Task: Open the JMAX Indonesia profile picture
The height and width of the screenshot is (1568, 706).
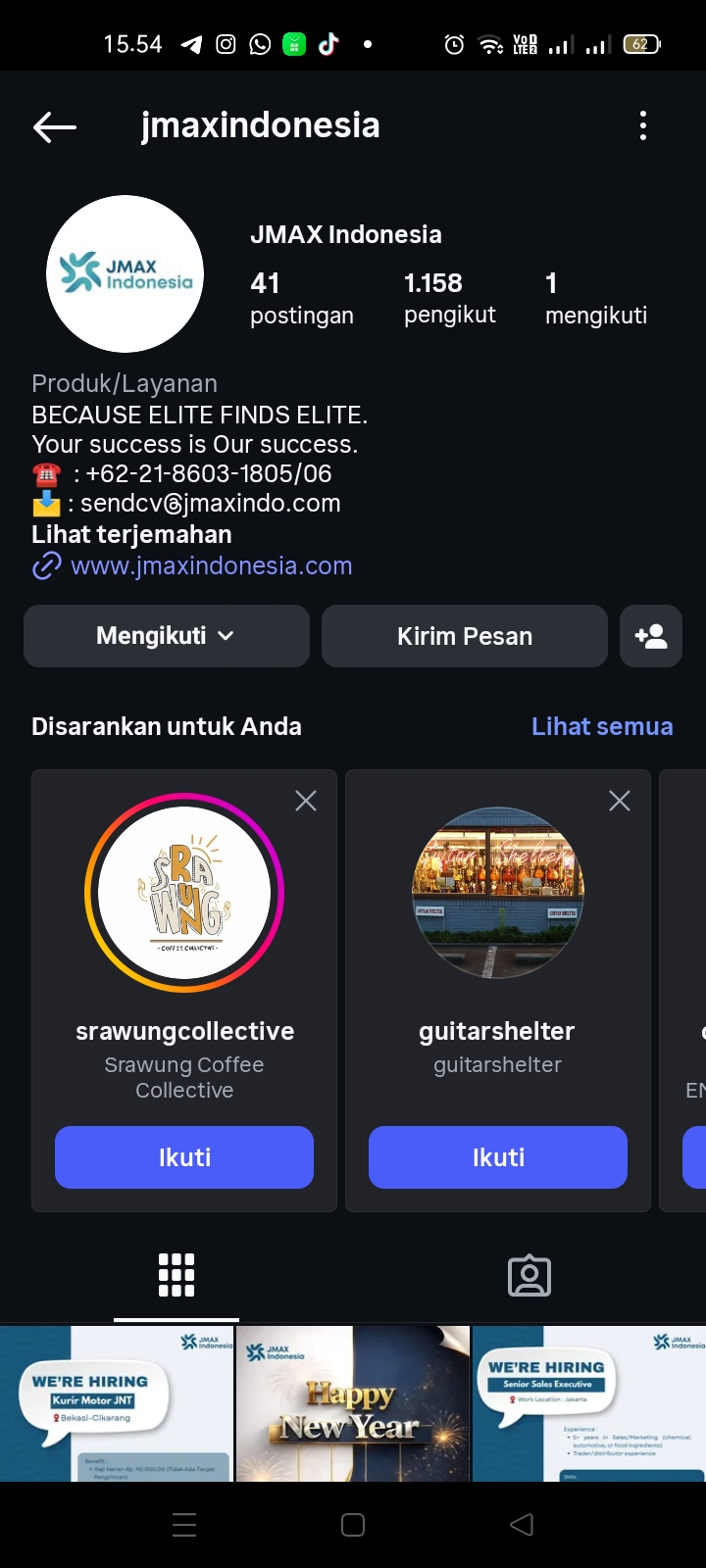Action: point(126,273)
